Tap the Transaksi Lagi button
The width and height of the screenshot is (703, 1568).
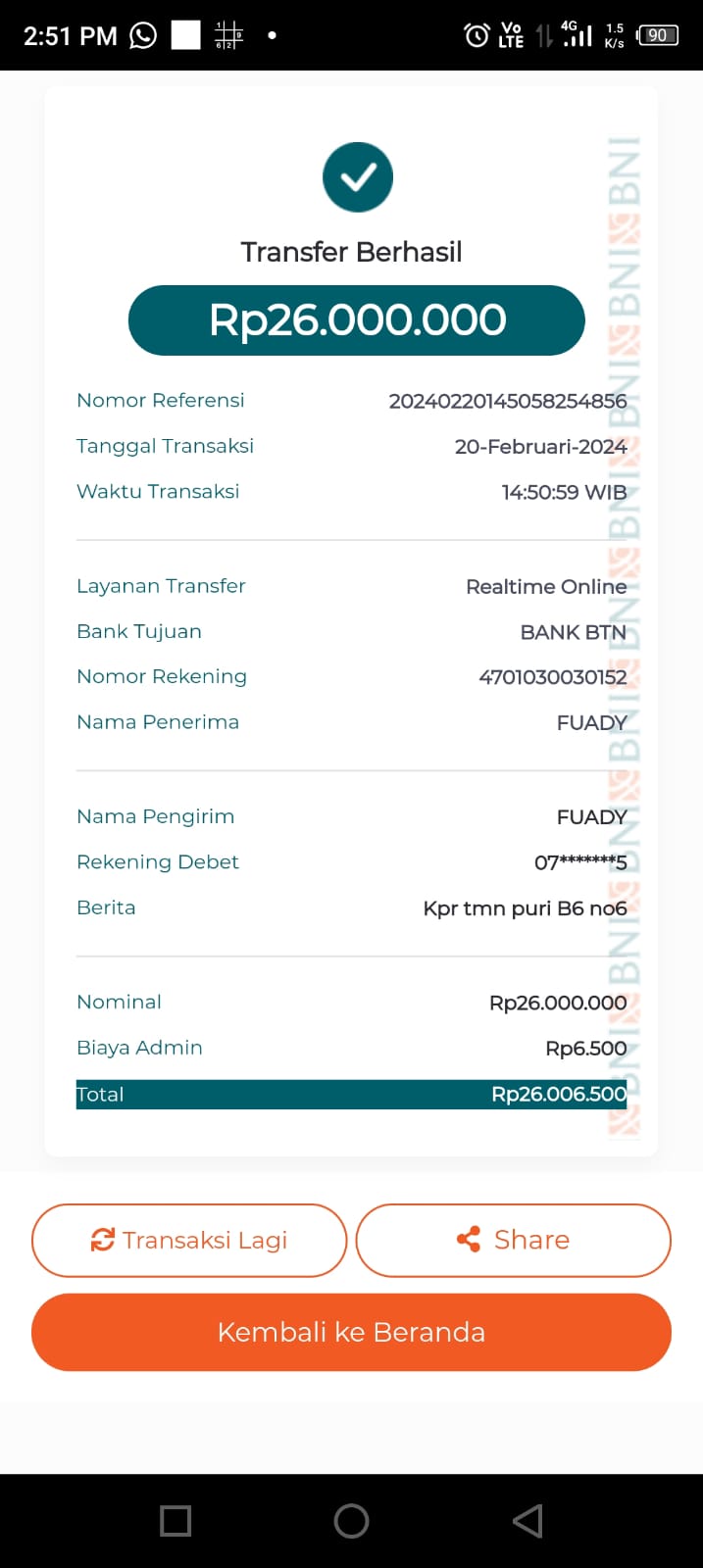coord(189,1240)
